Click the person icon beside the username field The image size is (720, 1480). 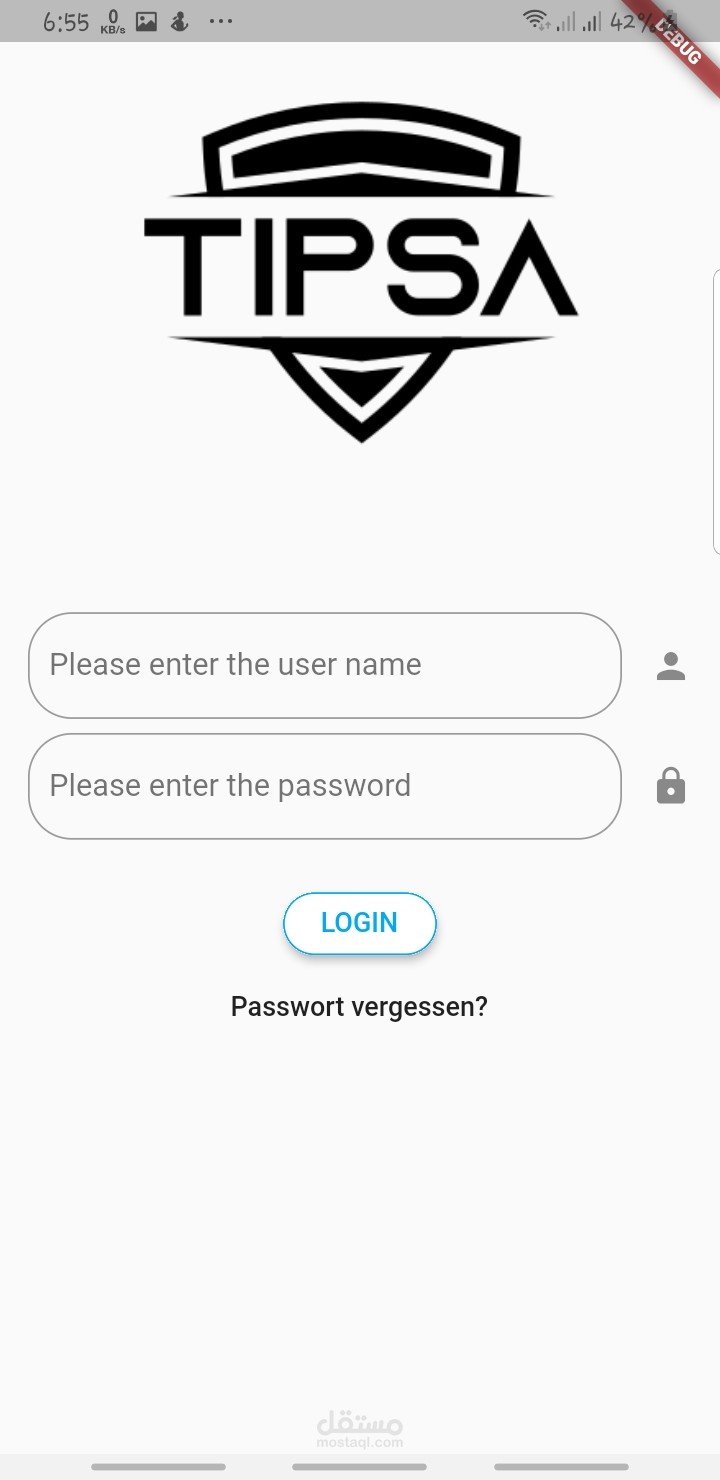tap(670, 666)
